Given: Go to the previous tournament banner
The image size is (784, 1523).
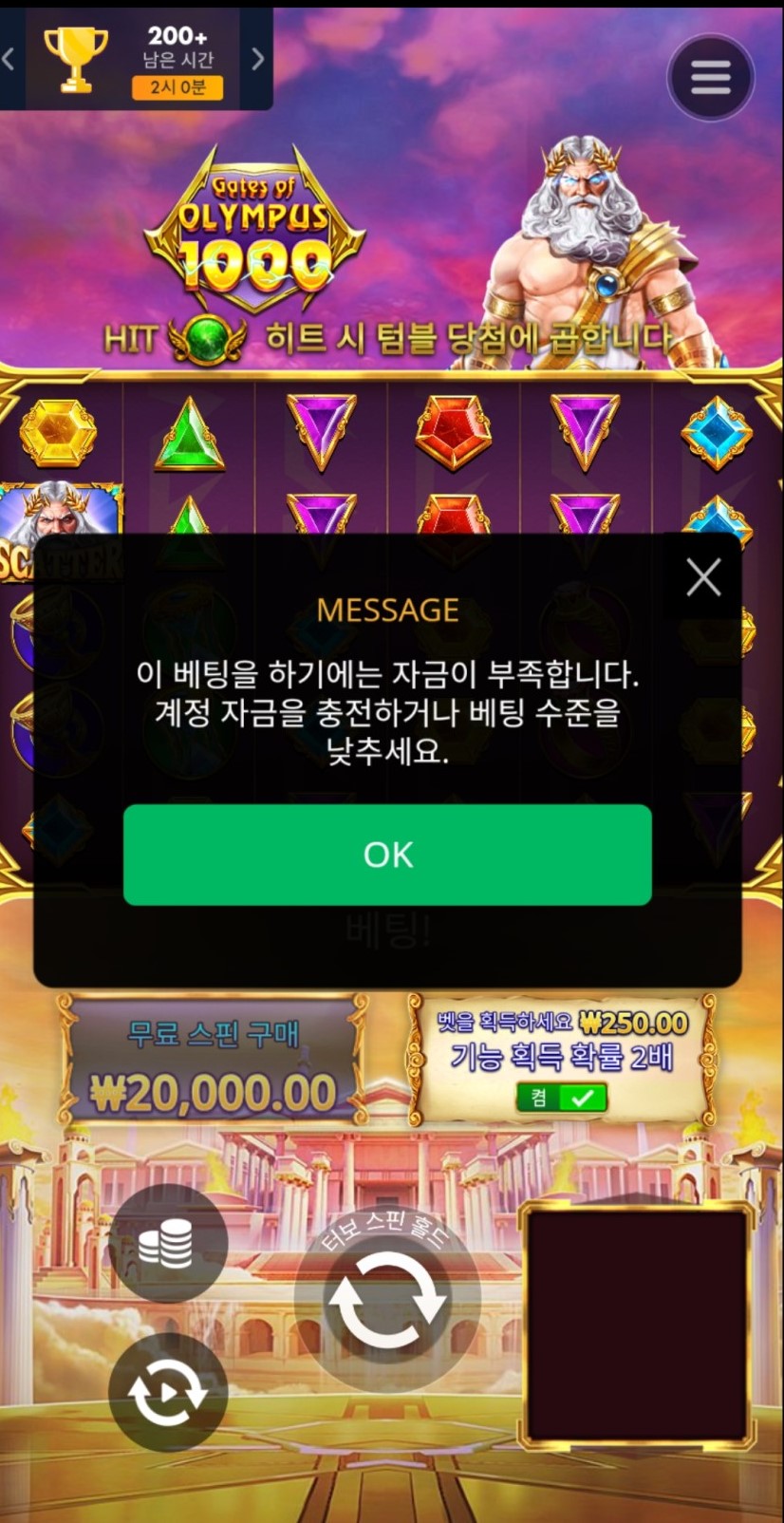Looking at the screenshot, I should point(9,59).
